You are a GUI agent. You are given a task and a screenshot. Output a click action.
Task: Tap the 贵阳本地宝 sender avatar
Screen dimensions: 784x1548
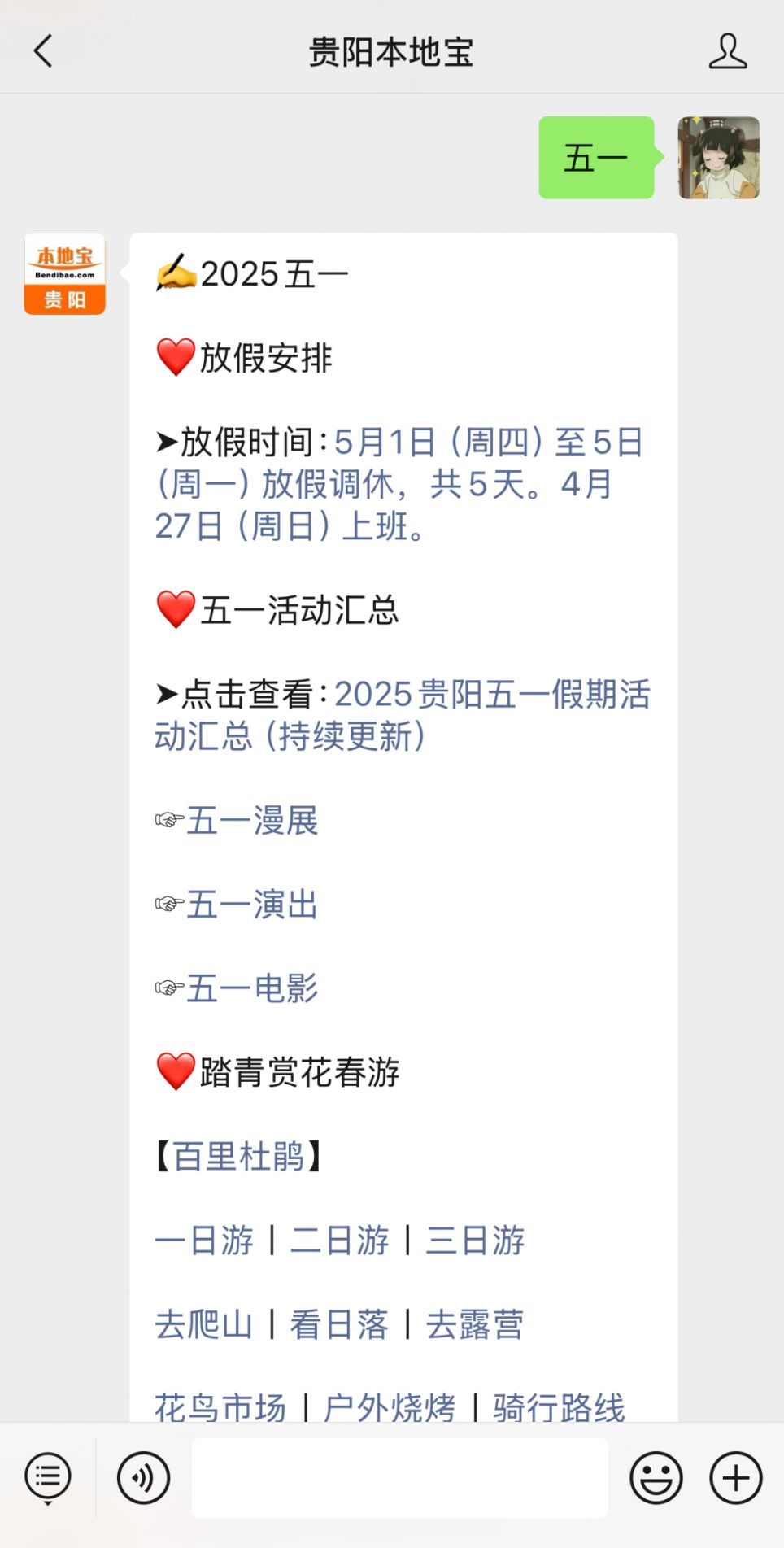(x=65, y=274)
